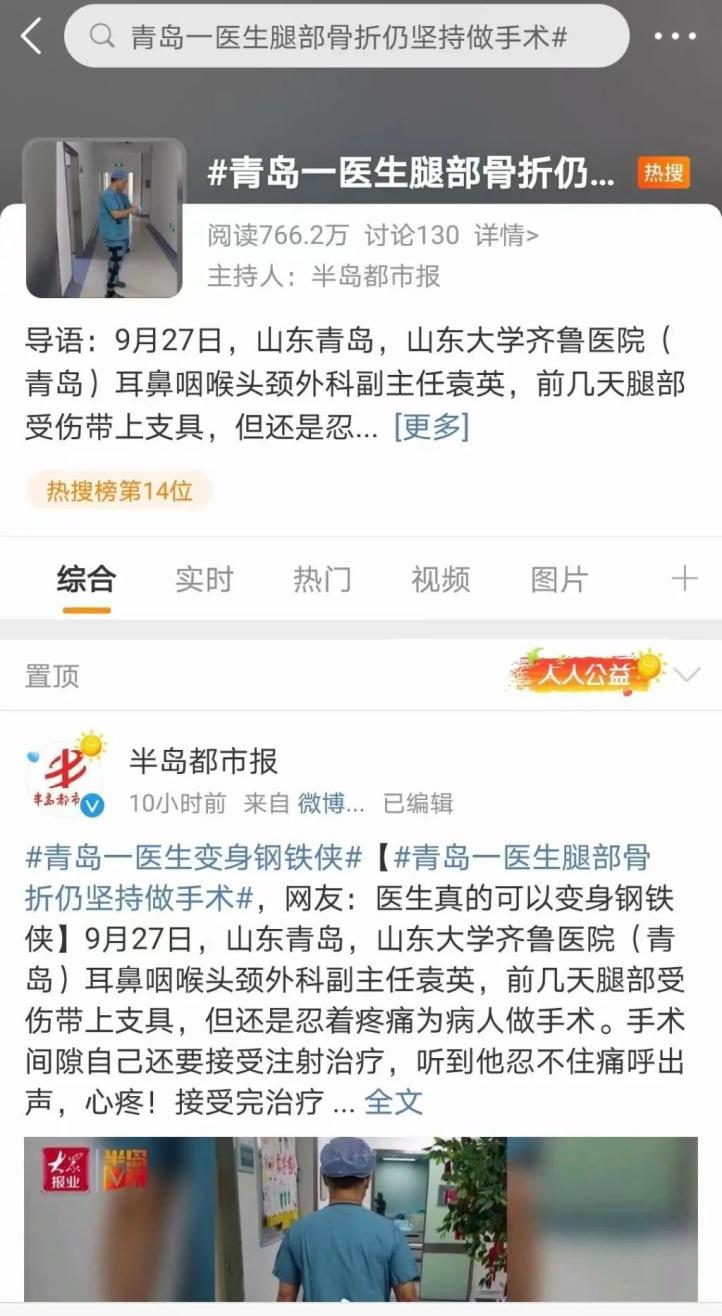Switch to the 实时 tab
This screenshot has width=722, height=1316.
204,579
